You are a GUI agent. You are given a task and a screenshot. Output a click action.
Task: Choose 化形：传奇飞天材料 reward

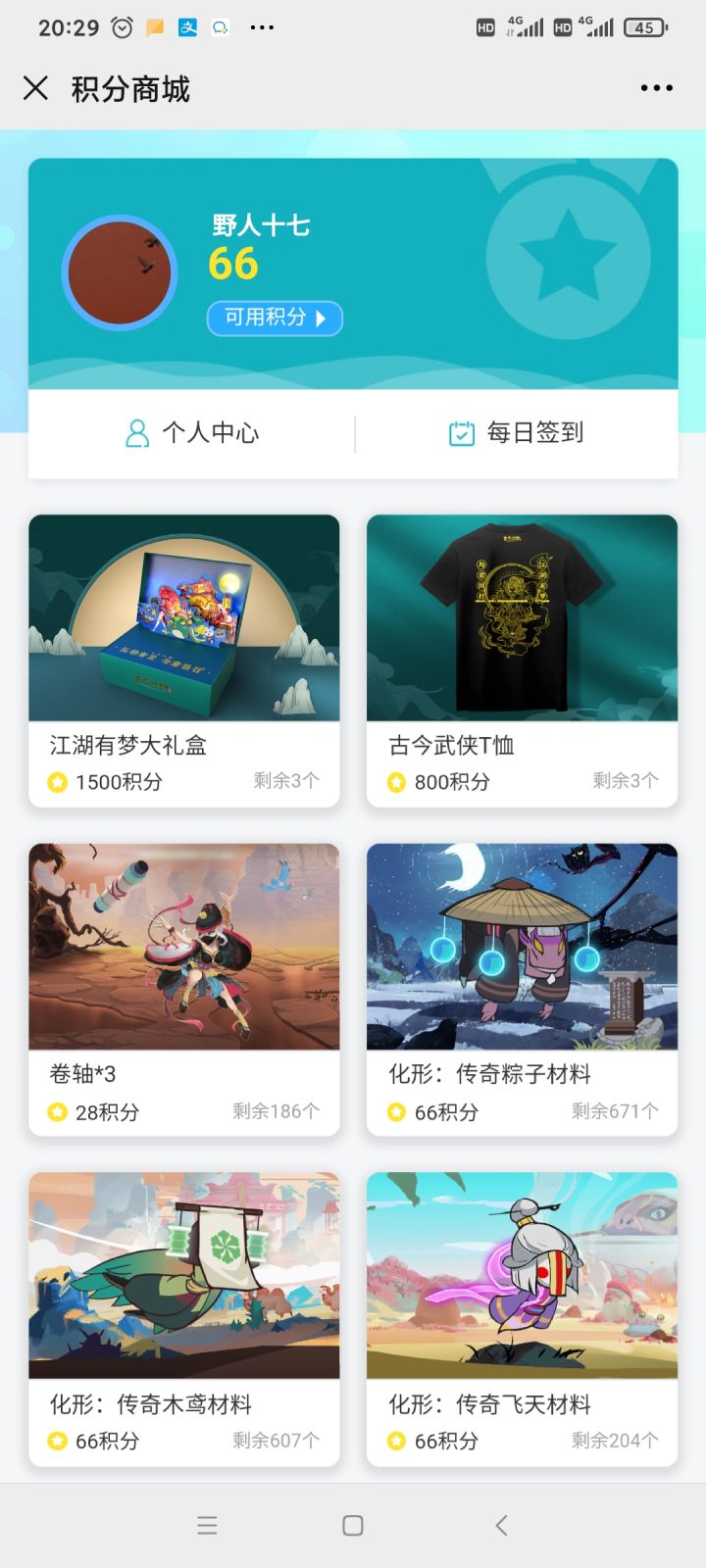(x=522, y=1318)
